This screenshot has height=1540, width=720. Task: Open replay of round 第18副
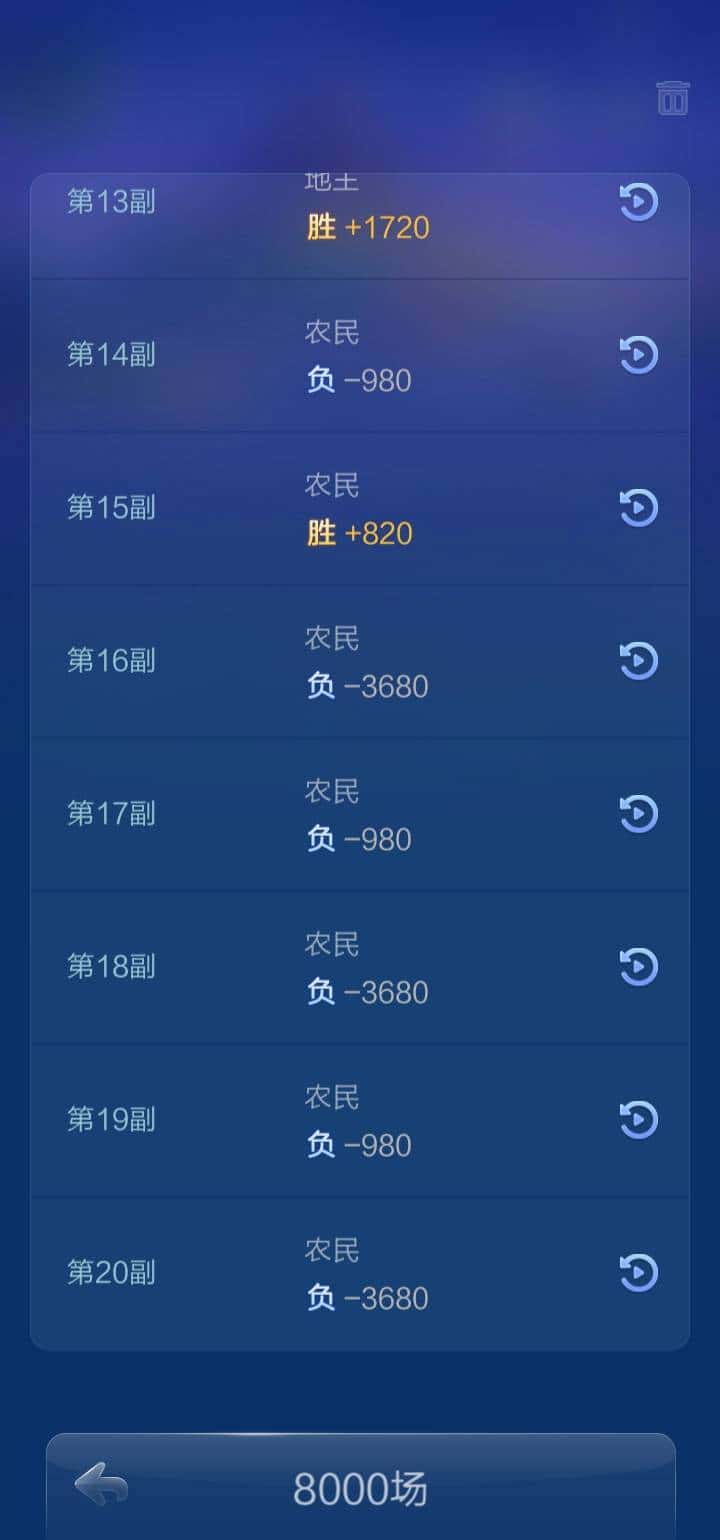638,966
